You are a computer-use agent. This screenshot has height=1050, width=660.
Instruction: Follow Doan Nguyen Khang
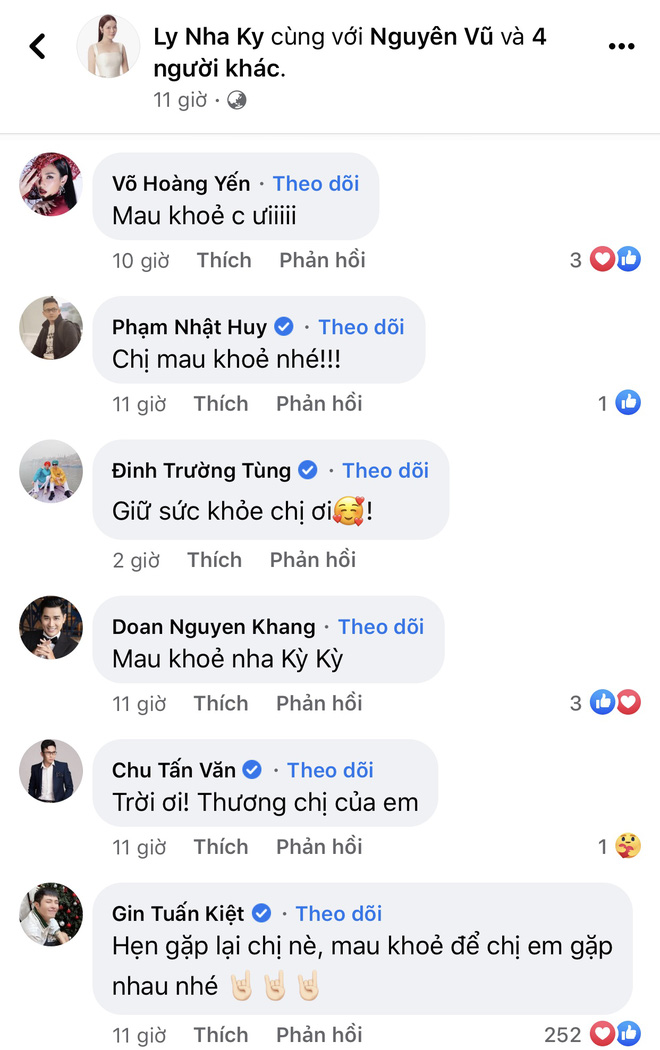pyautogui.click(x=381, y=627)
